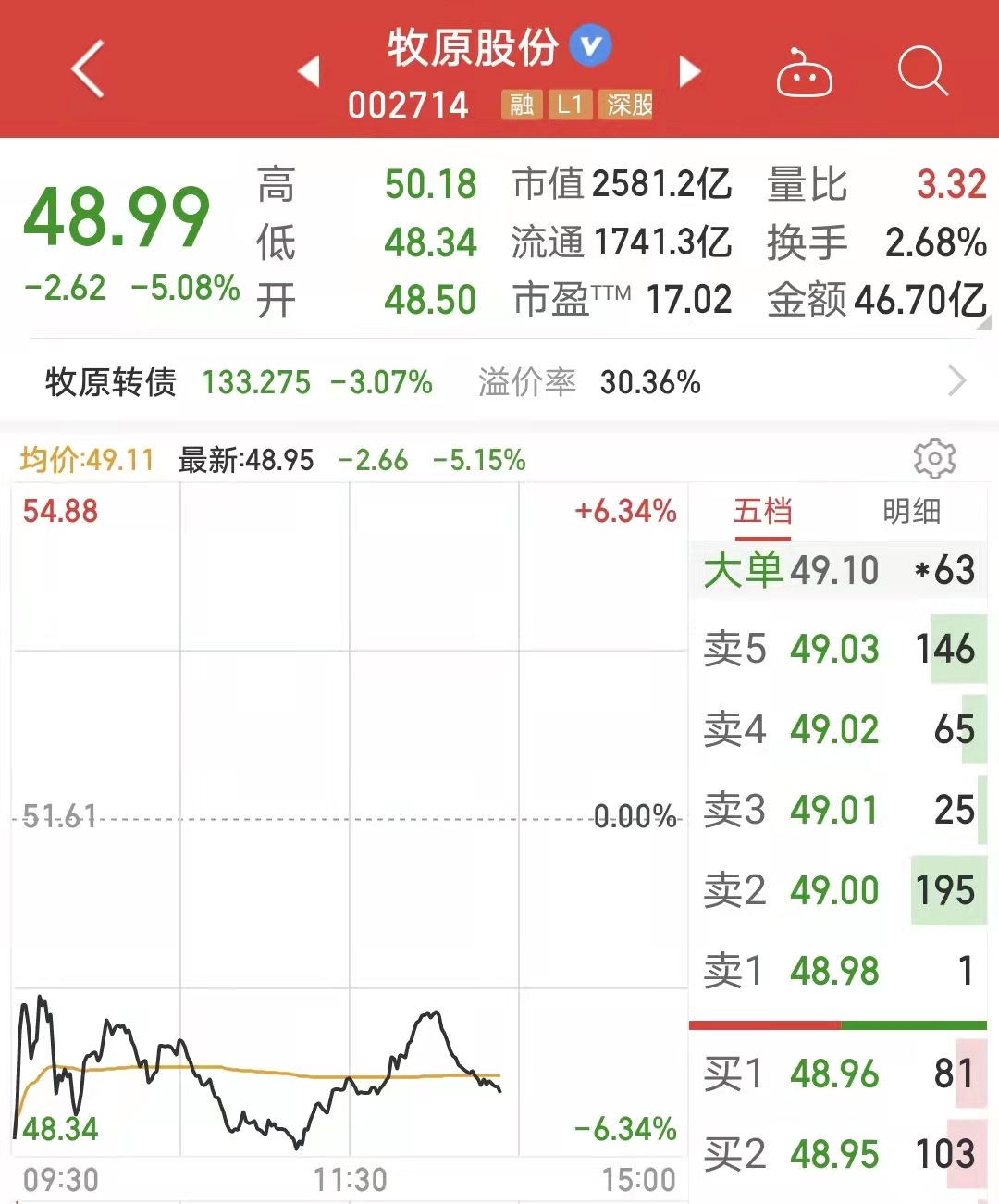Image resolution: width=999 pixels, height=1204 pixels.
Task: Go back using the top-left arrow
Action: [88, 69]
